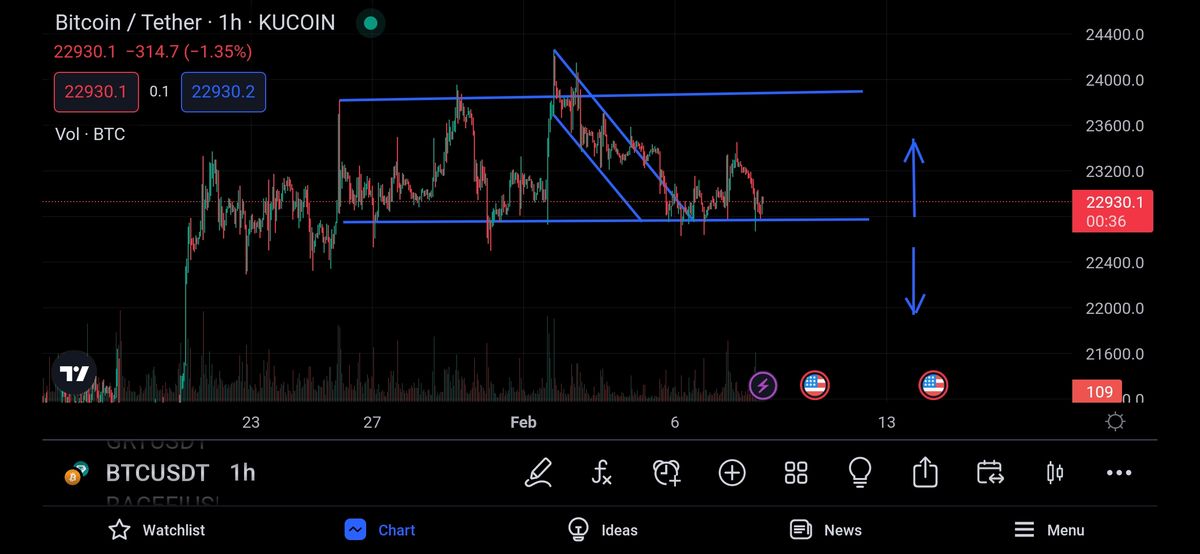Switch to the Ideas tab

tap(602, 530)
